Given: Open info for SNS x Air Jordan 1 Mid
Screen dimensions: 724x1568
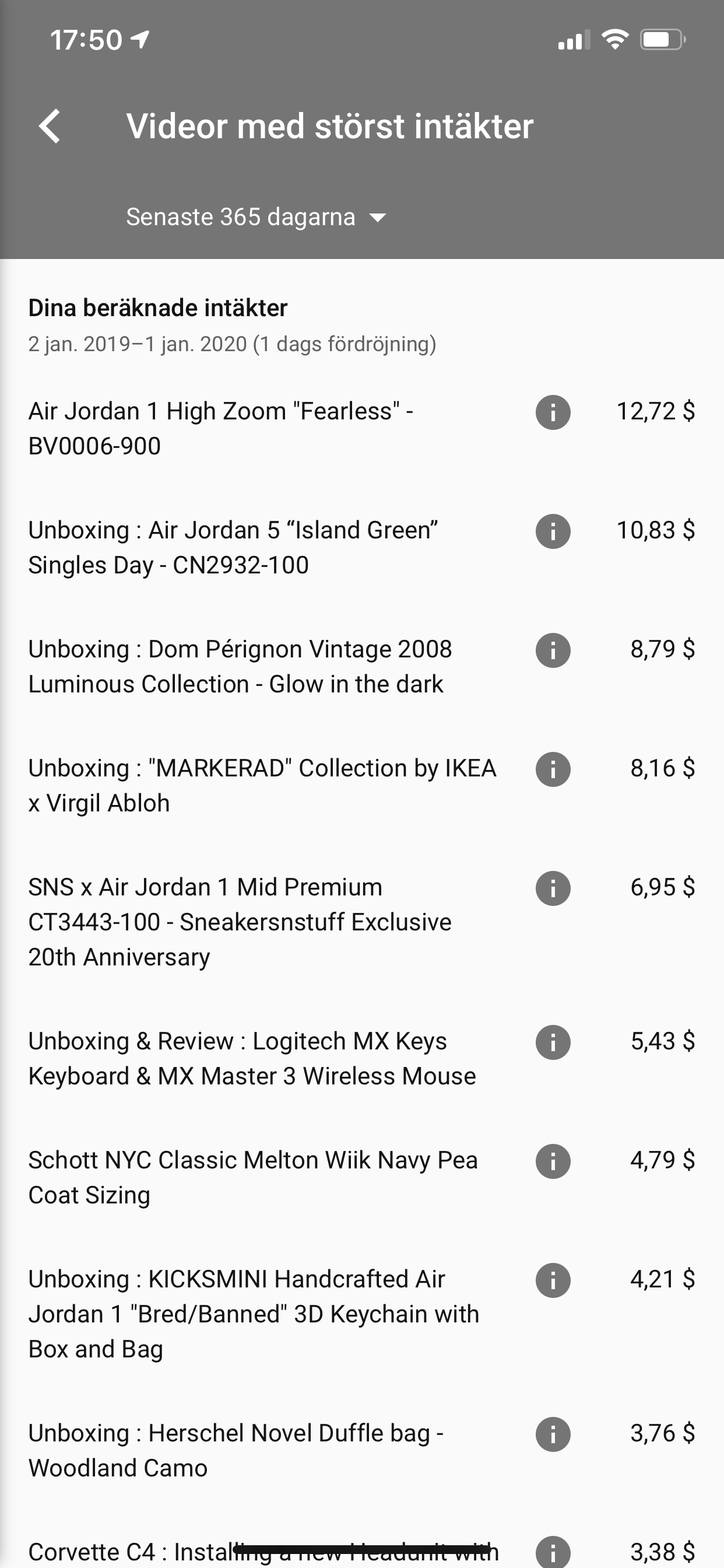Looking at the screenshot, I should (x=553, y=888).
